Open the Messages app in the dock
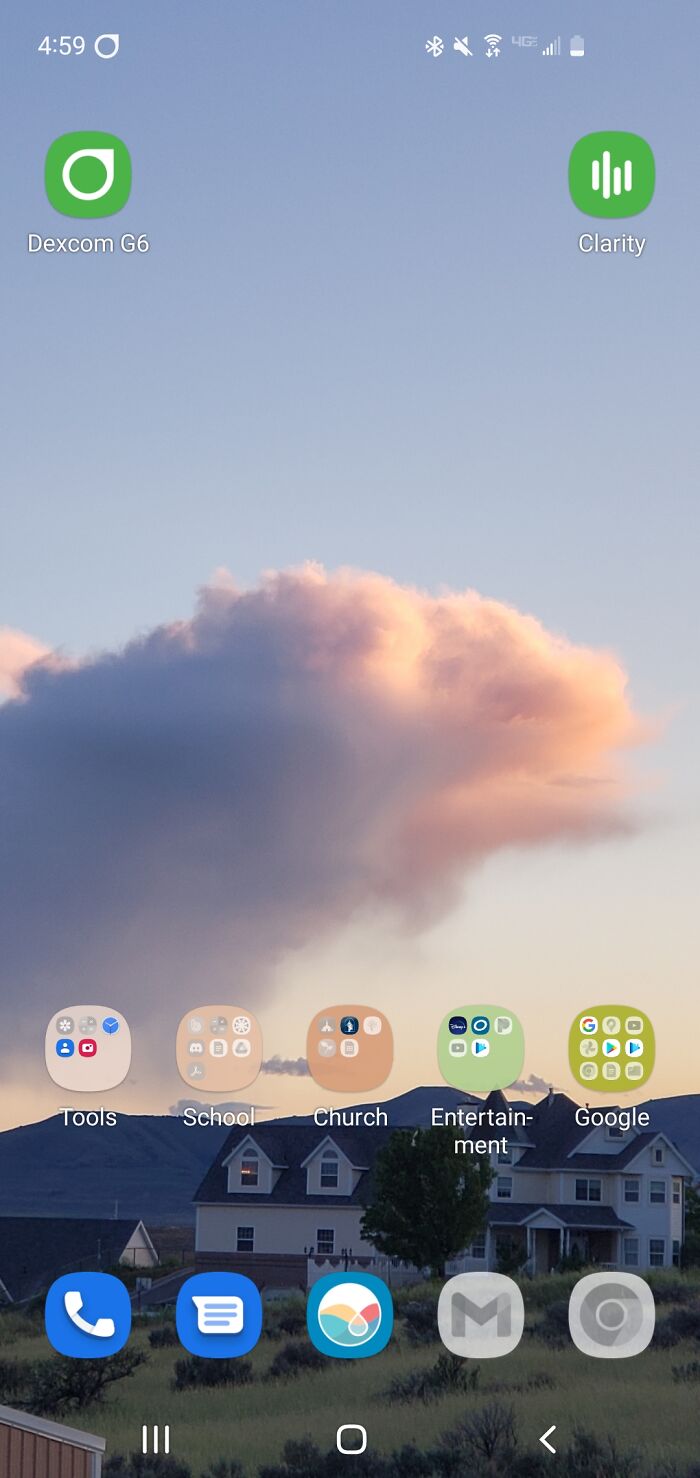This screenshot has height=1478, width=700. point(219,1315)
